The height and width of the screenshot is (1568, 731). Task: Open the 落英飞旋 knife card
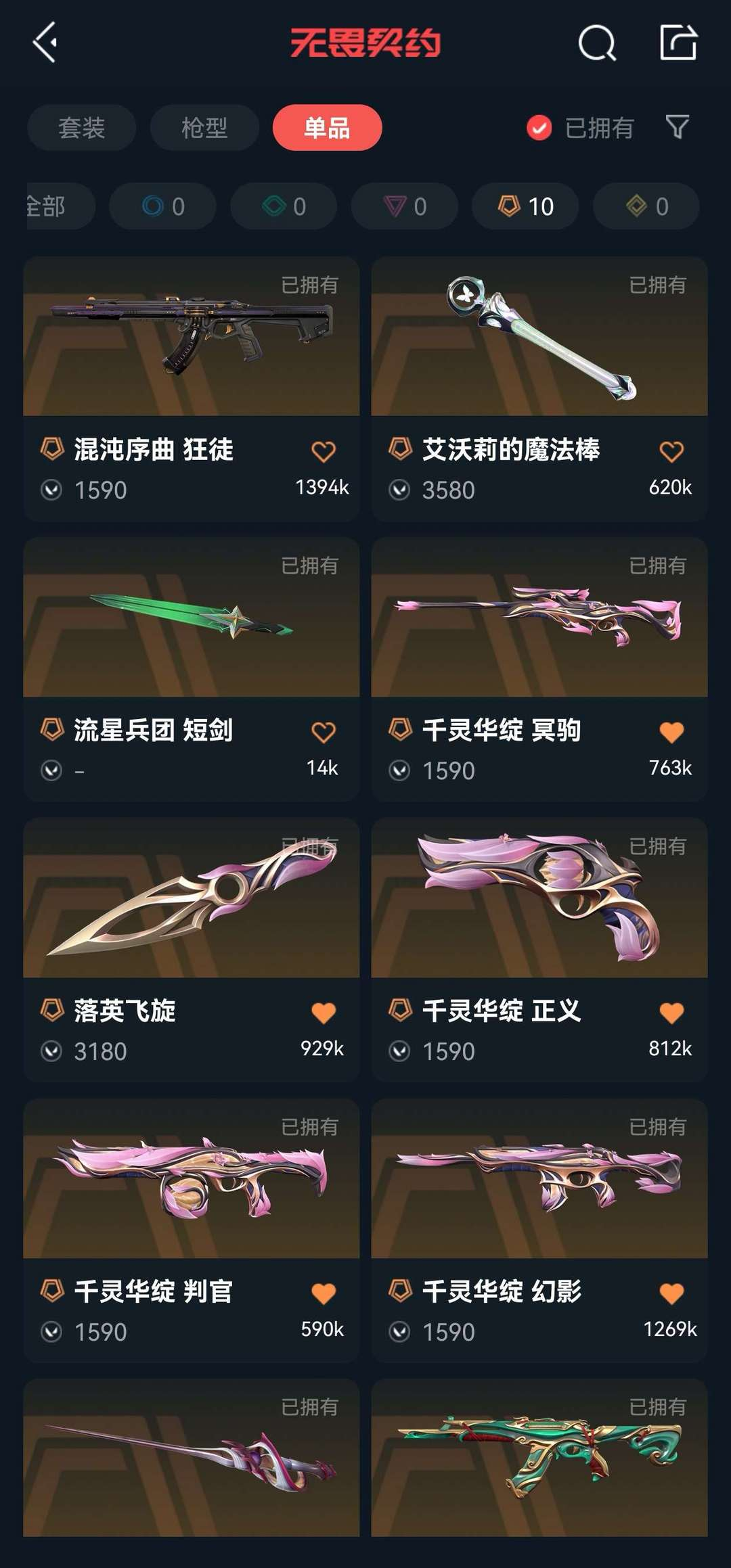[191, 950]
